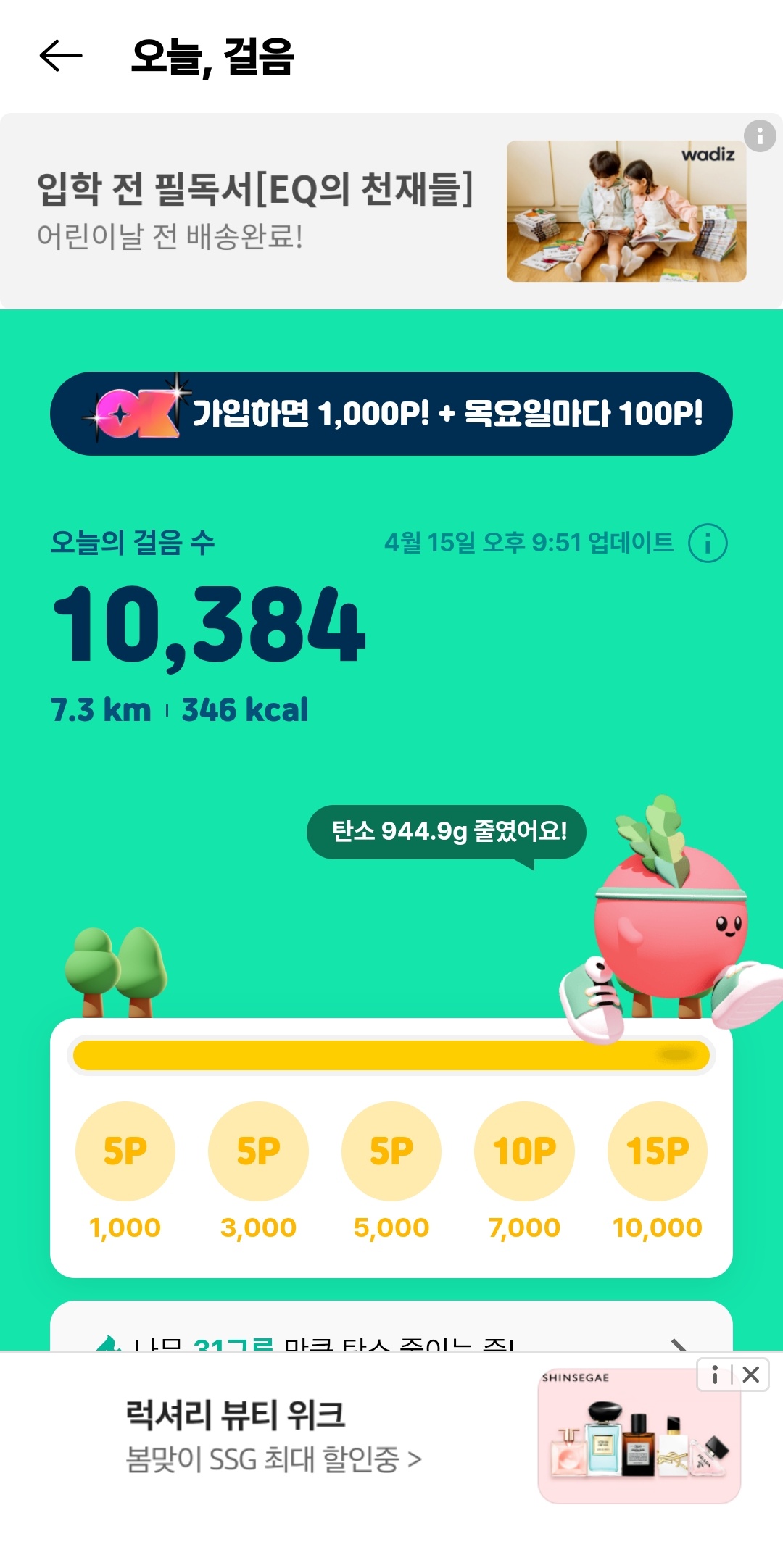Claim the 5P reward for 3,000 steps
The image size is (783, 1568).
tap(258, 1151)
